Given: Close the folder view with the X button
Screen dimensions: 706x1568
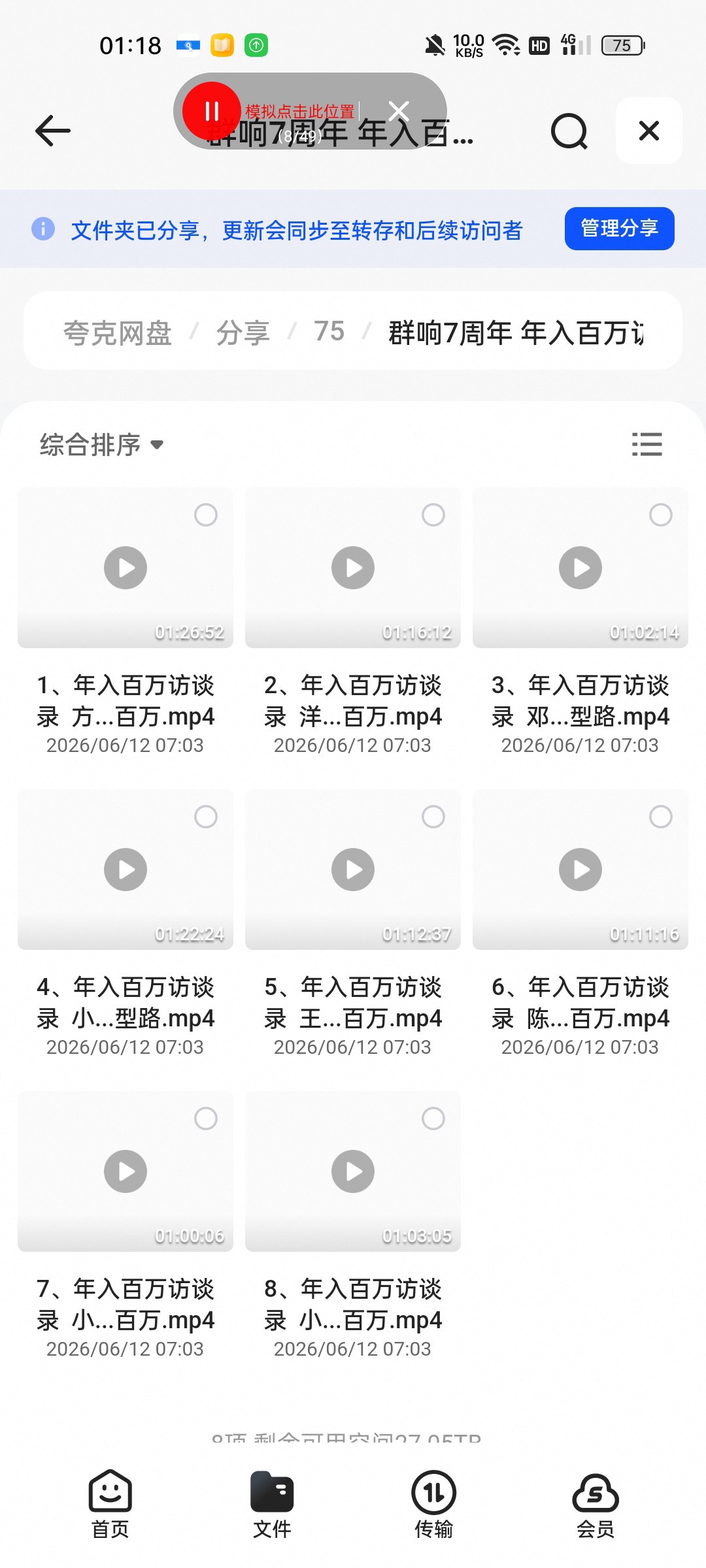Looking at the screenshot, I should [x=649, y=131].
